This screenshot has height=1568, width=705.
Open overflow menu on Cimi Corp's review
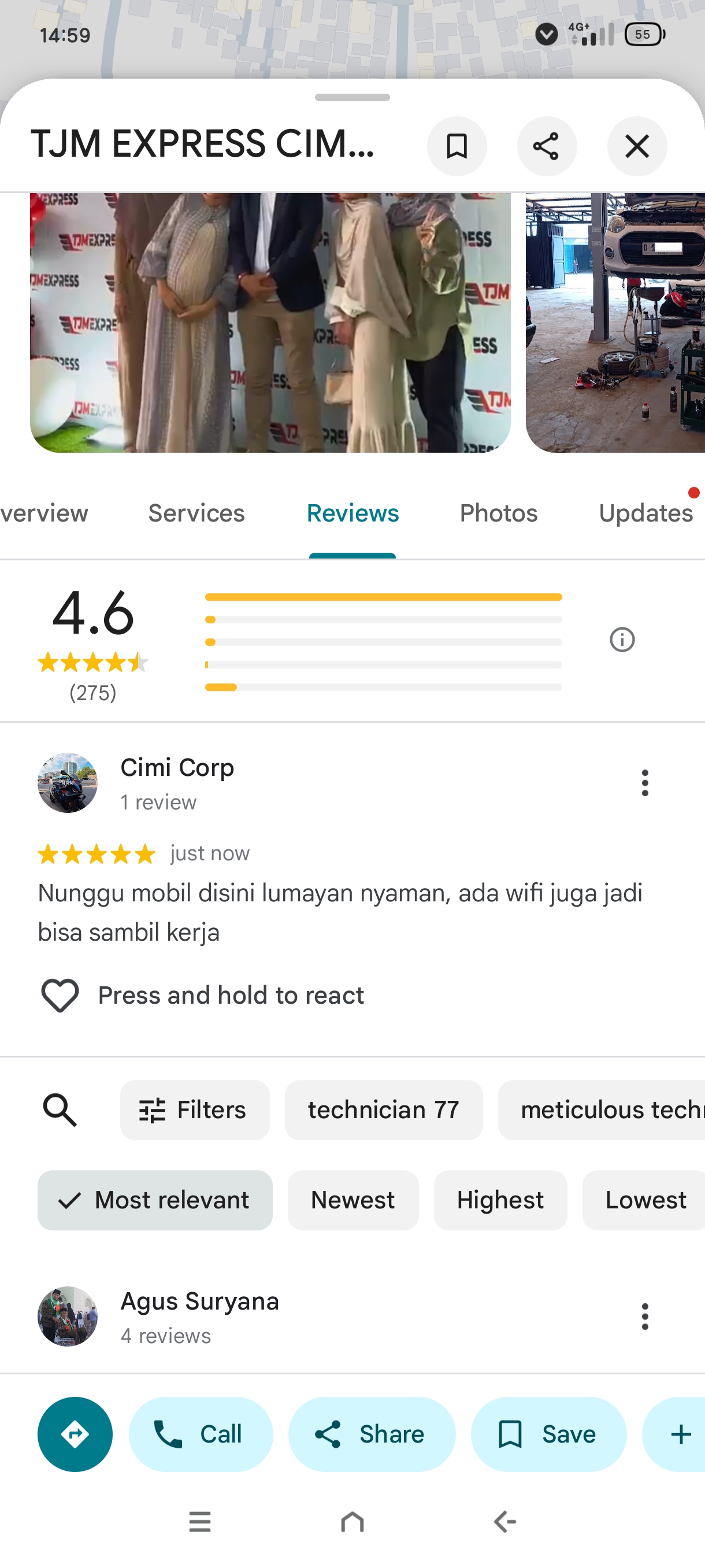[x=645, y=783]
